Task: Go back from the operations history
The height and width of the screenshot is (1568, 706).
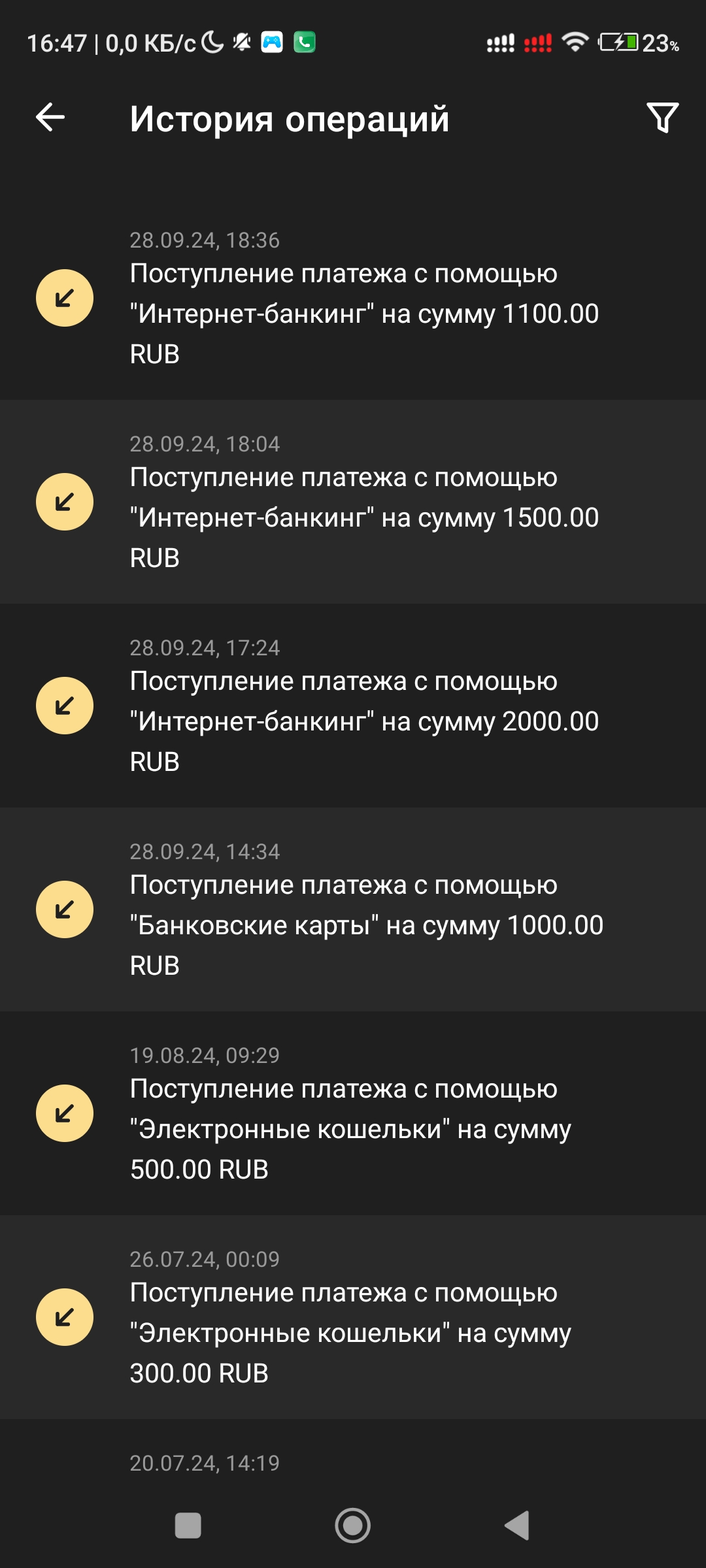Action: pyautogui.click(x=50, y=118)
